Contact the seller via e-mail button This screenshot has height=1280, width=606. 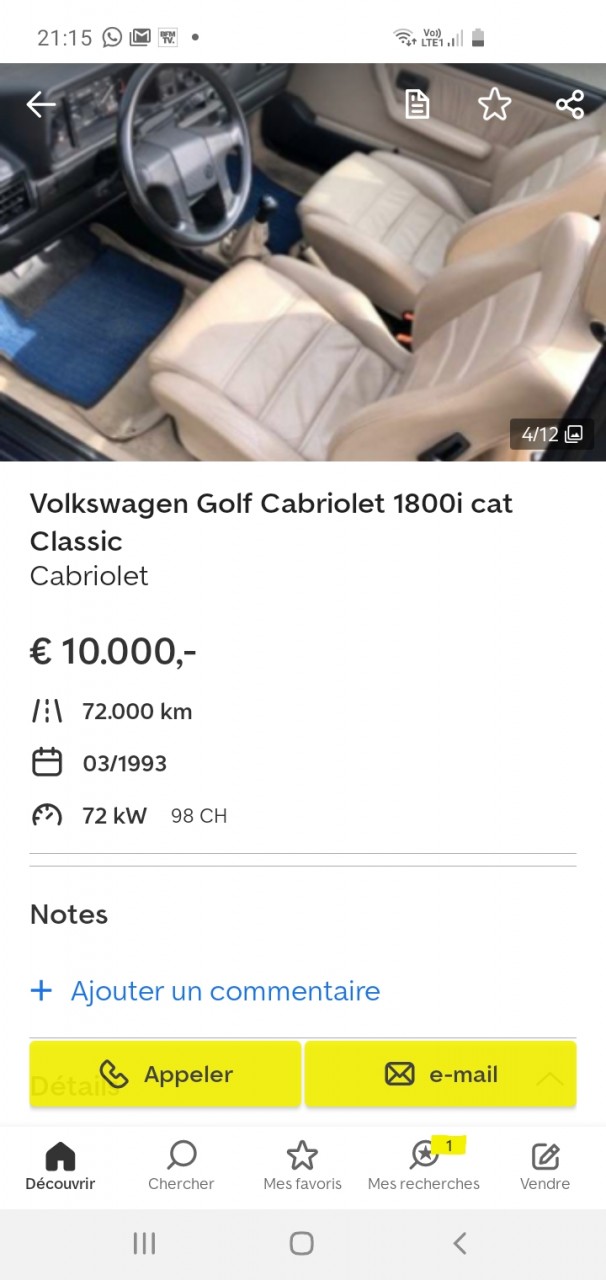click(441, 1074)
